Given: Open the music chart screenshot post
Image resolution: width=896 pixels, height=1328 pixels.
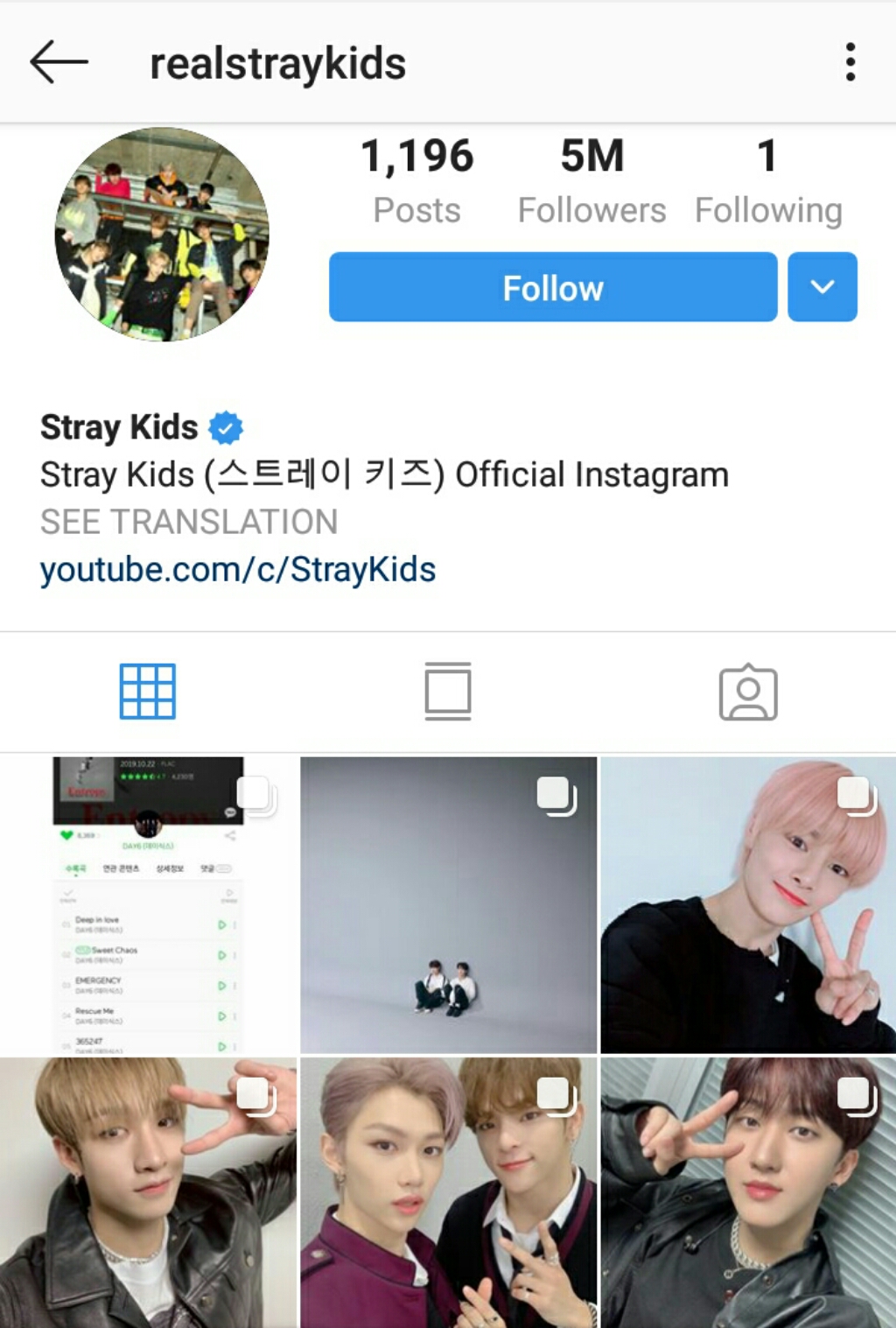Looking at the screenshot, I should coord(148,905).
